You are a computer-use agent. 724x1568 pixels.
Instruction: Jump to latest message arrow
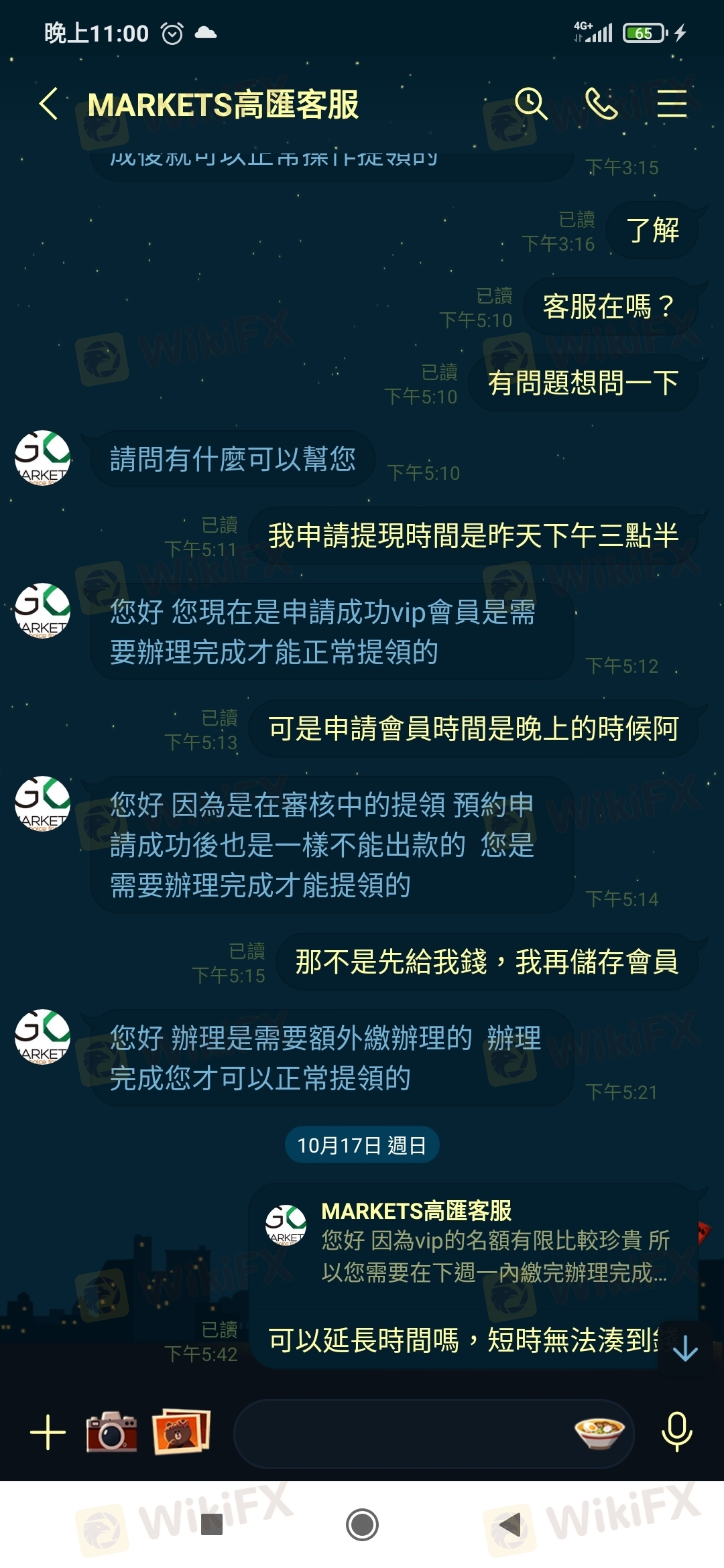685,1348
